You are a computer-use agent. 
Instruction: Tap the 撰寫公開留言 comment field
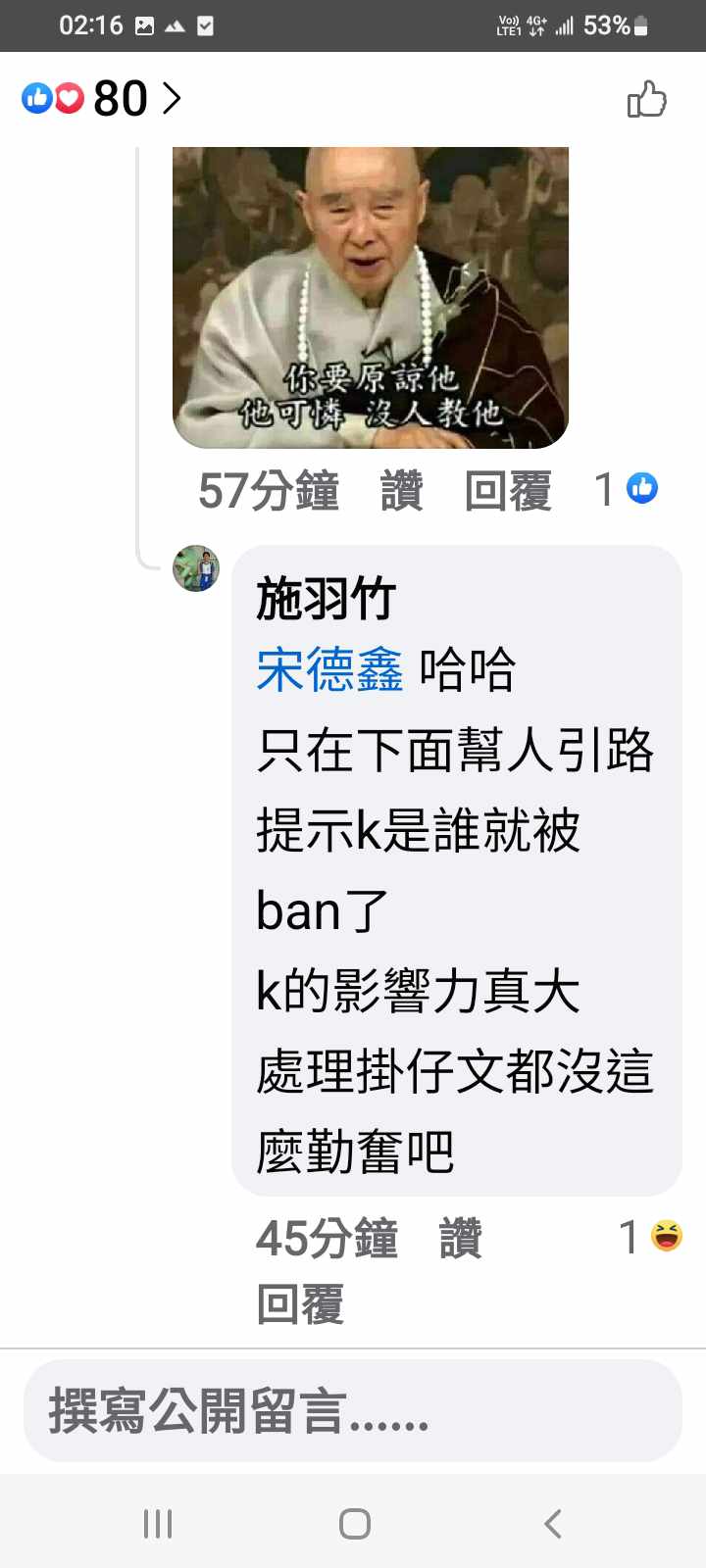tap(353, 1411)
